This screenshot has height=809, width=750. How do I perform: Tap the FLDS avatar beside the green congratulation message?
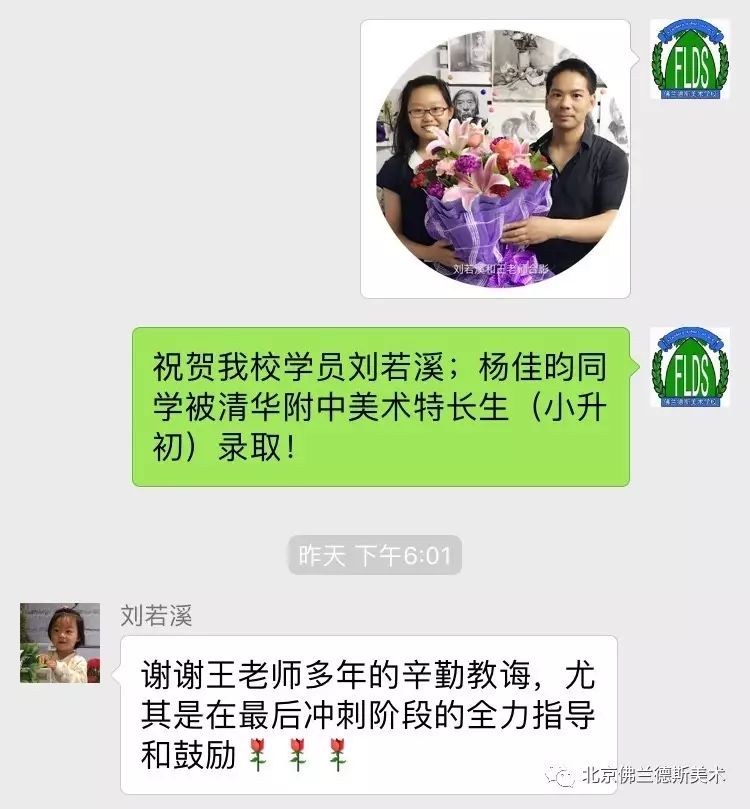coord(689,367)
